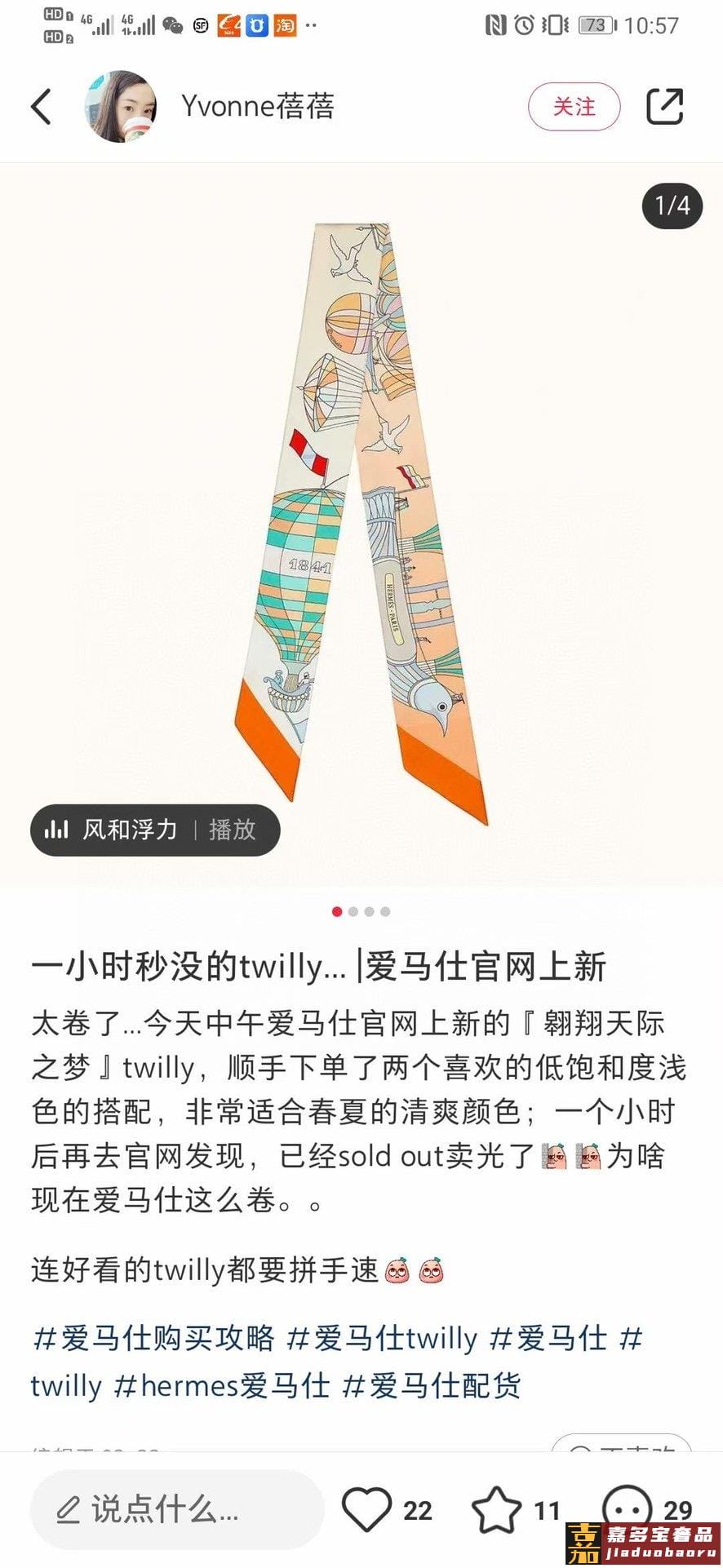Tap the 说点什么 comment field
Image resolution: width=723 pixels, height=1568 pixels.
(x=175, y=1510)
